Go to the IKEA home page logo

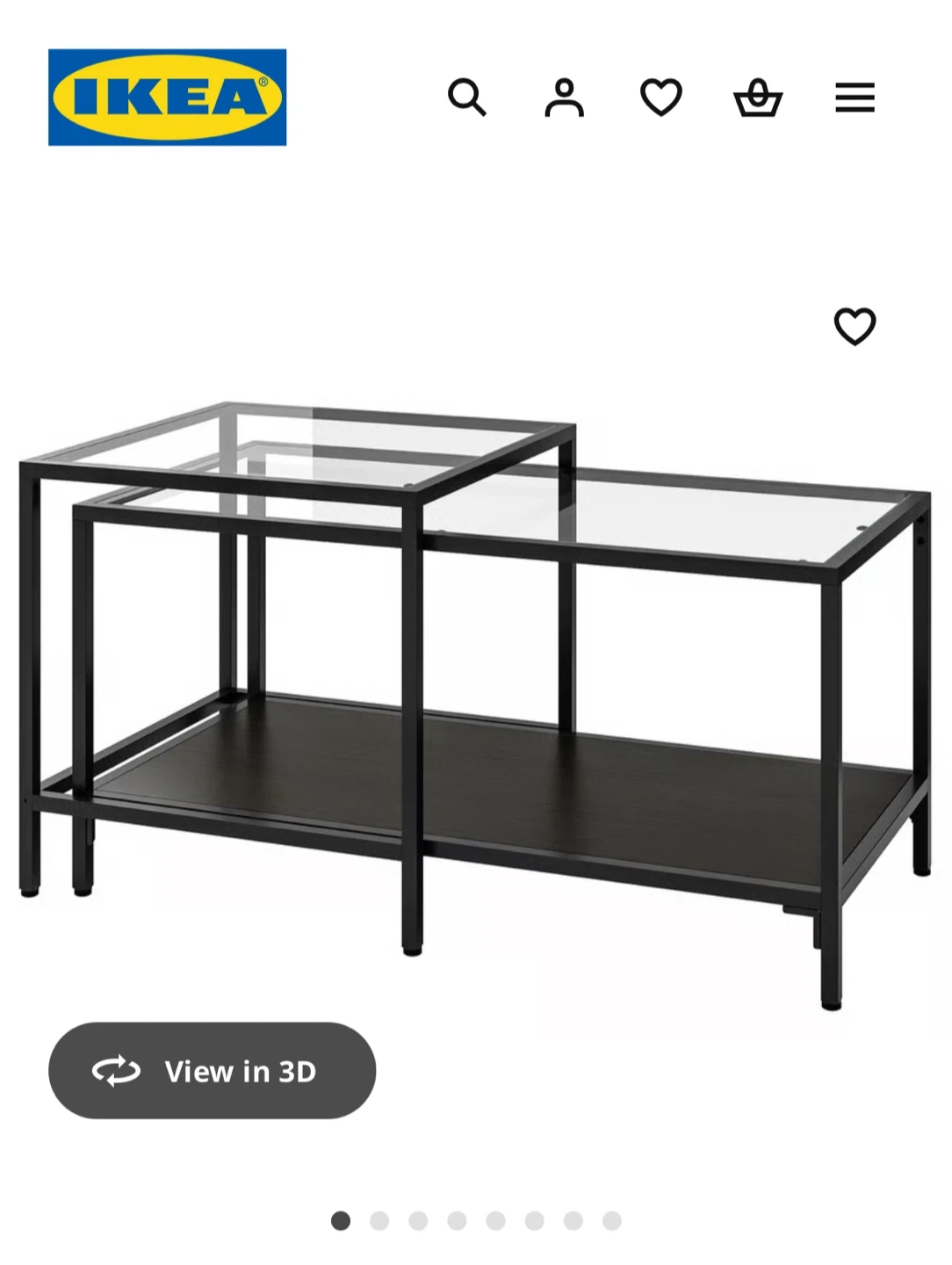coord(167,97)
